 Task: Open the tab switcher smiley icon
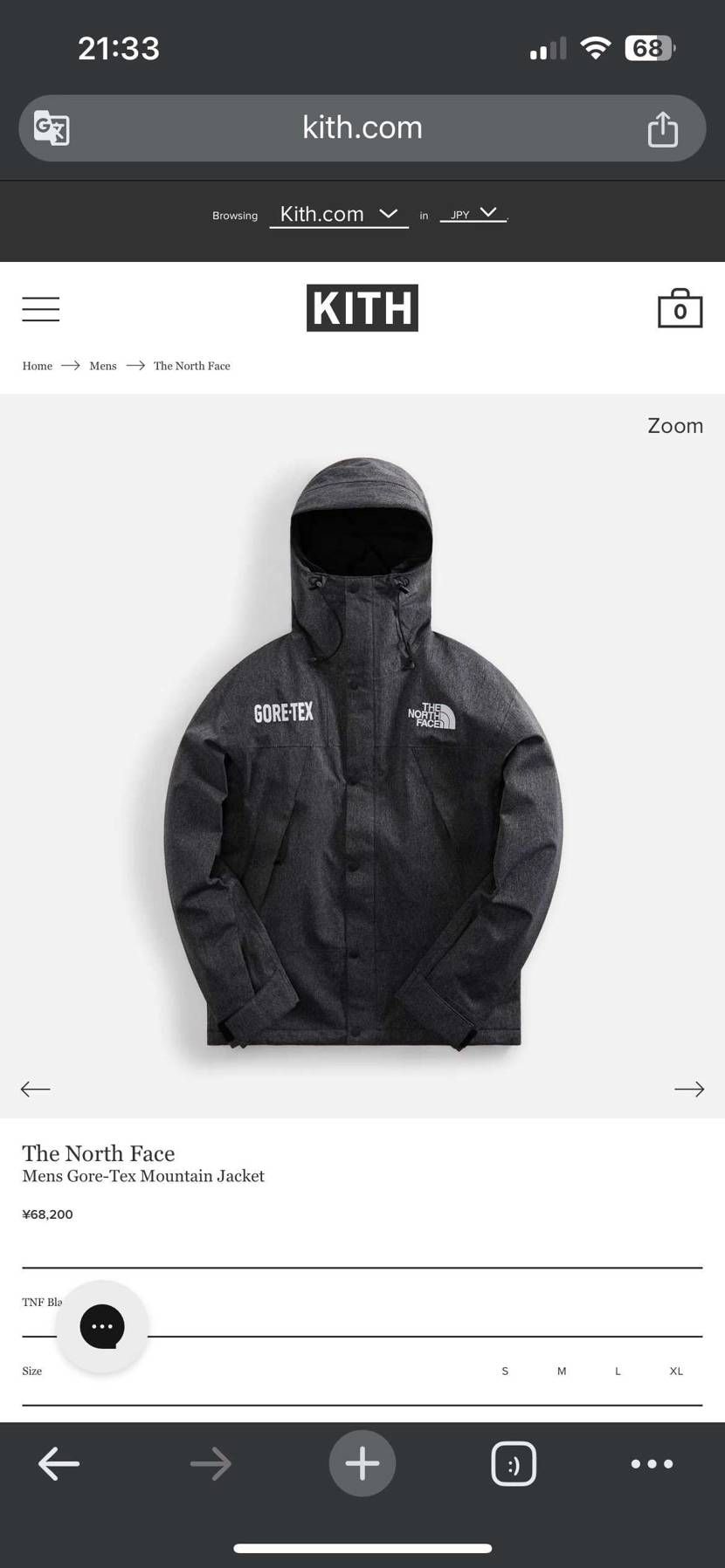[x=514, y=1463]
